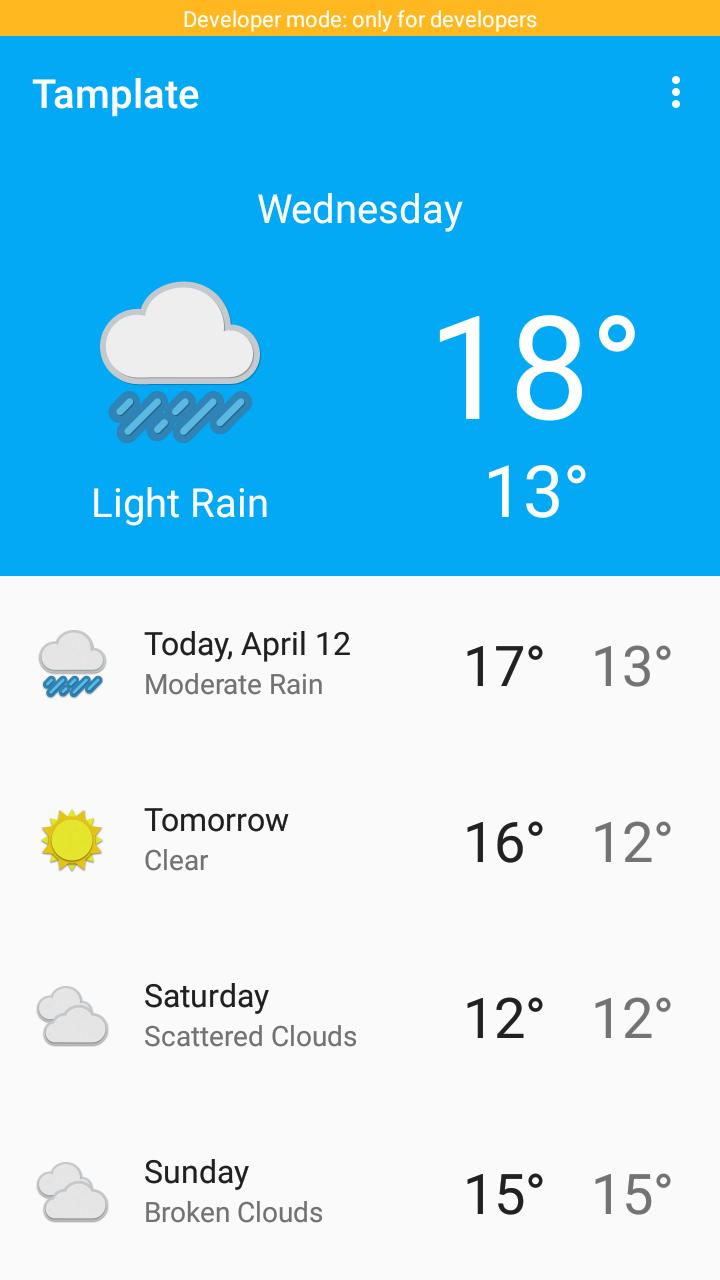The image size is (720, 1280).
Task: Tap the Wednesday header text
Action: pyautogui.click(x=360, y=208)
